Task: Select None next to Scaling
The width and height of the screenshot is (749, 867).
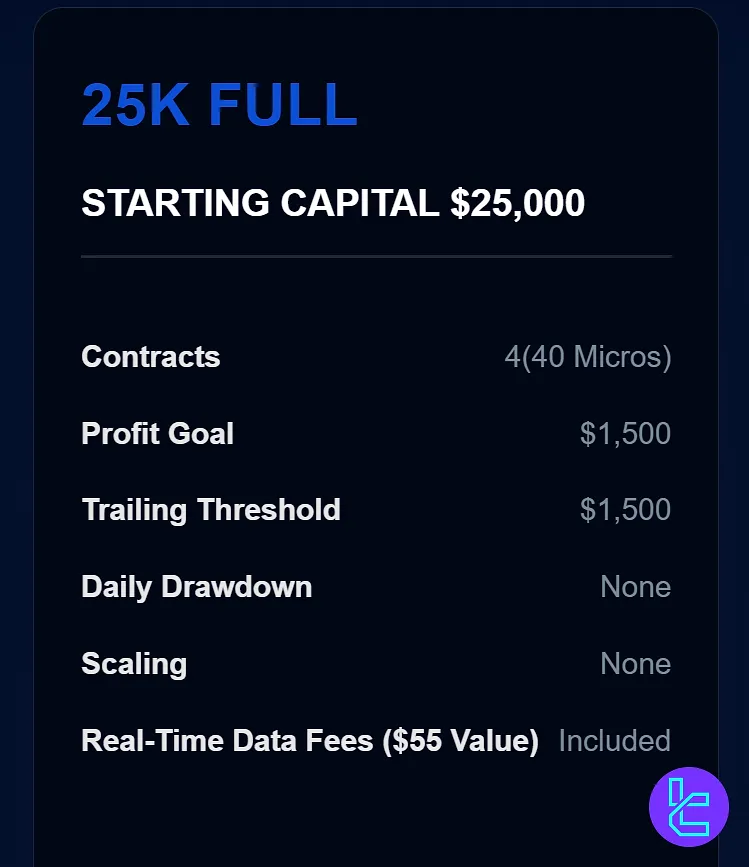Action: [x=635, y=664]
